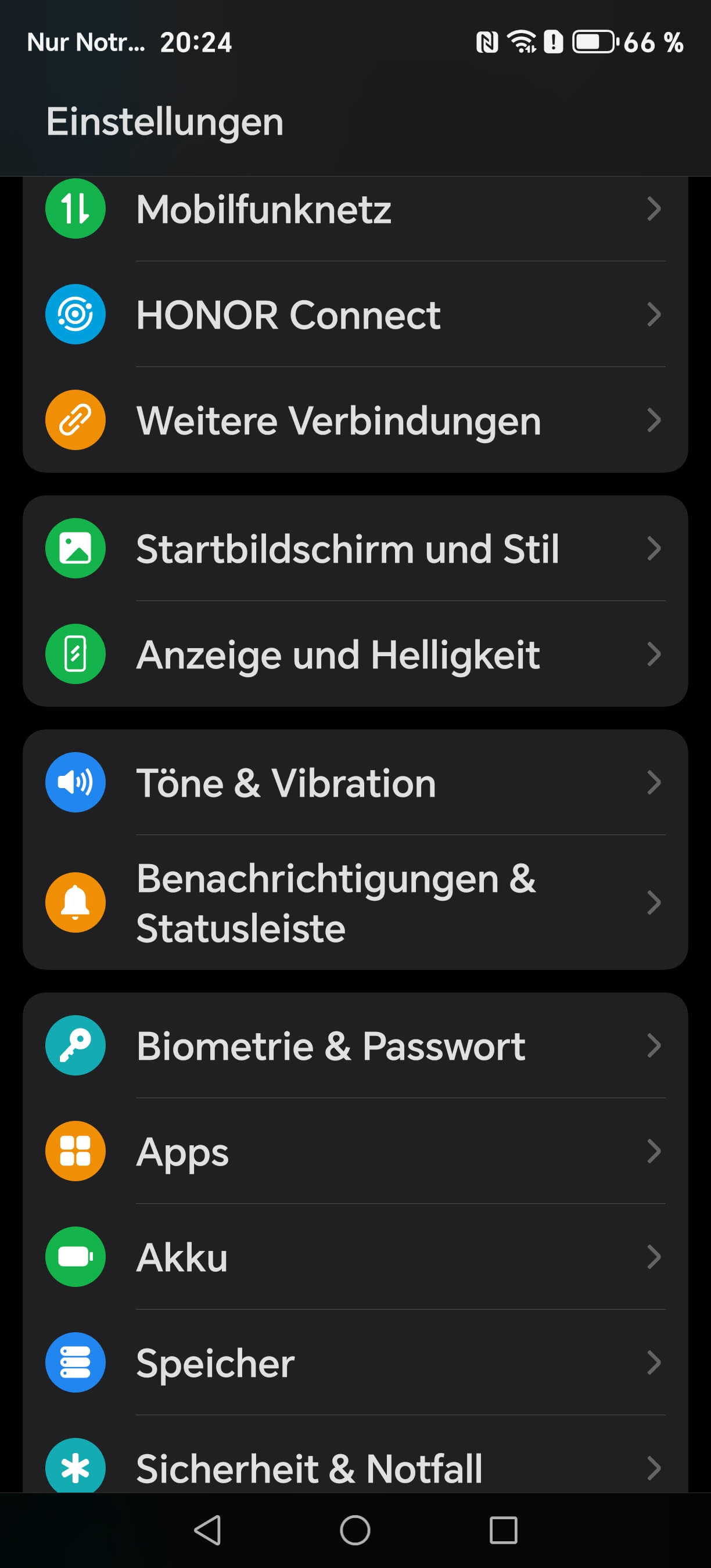The height and width of the screenshot is (1568, 711).
Task: Tap the system back button
Action: pyautogui.click(x=207, y=1530)
